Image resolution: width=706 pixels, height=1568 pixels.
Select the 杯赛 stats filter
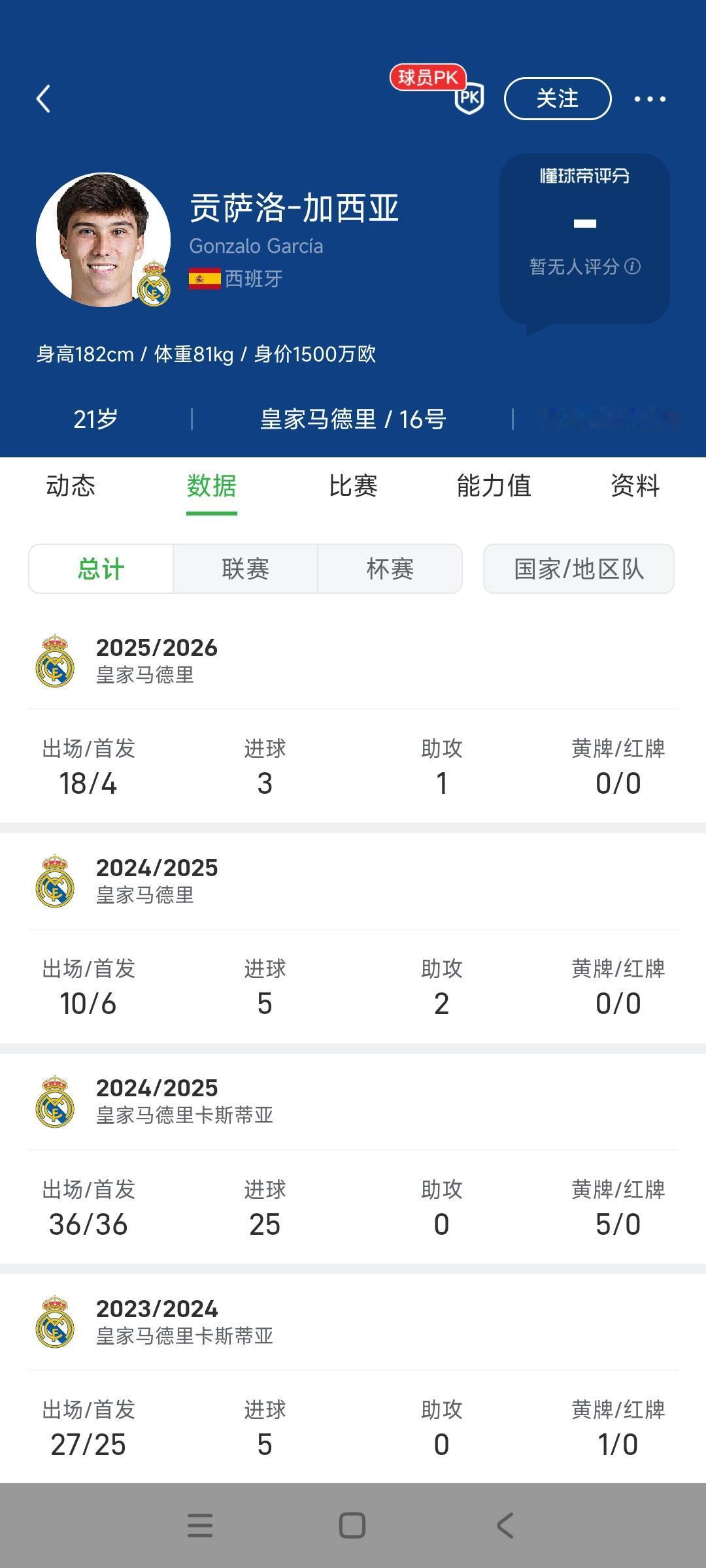pyautogui.click(x=390, y=568)
